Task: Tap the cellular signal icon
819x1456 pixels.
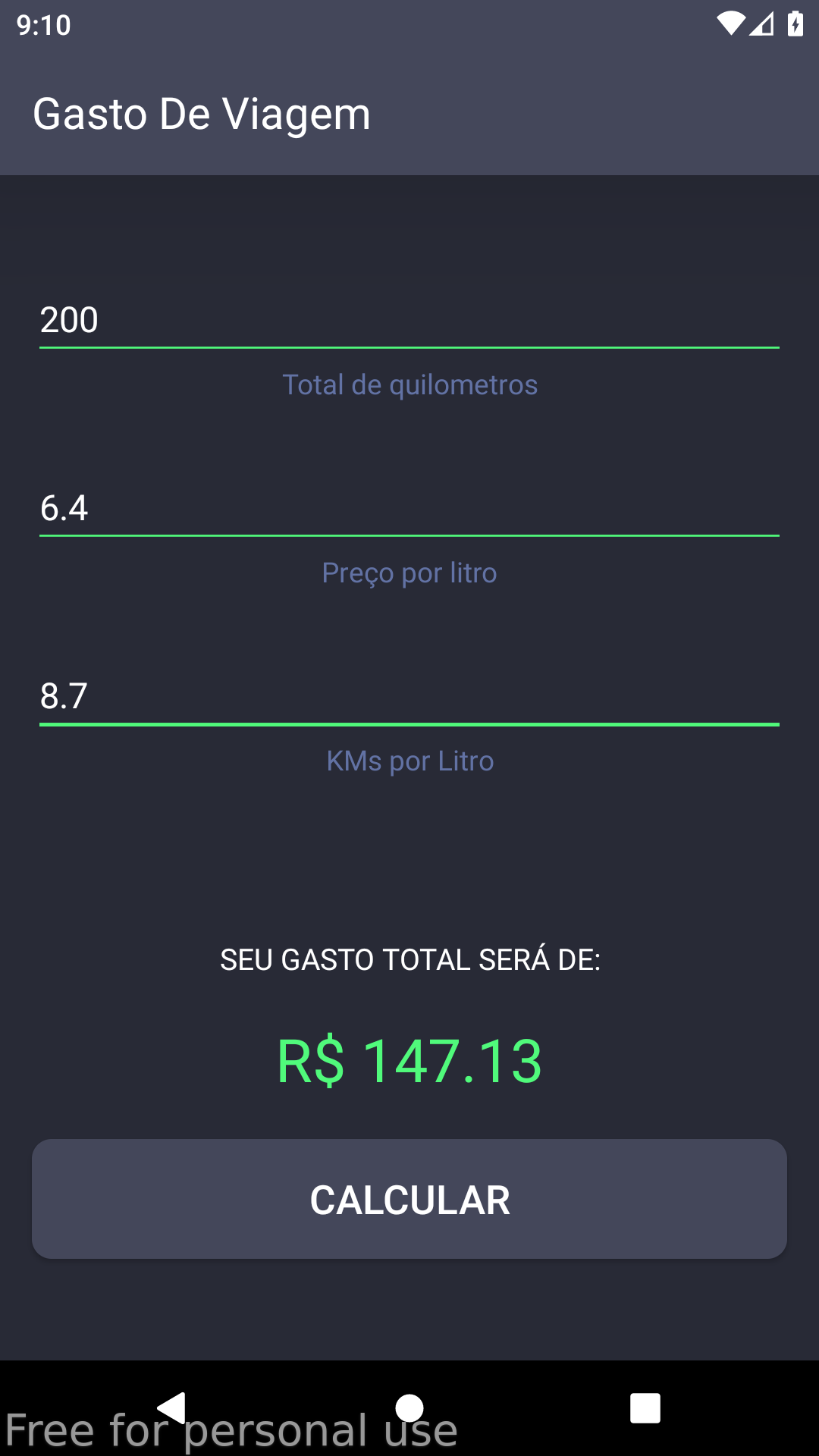Action: (761, 23)
